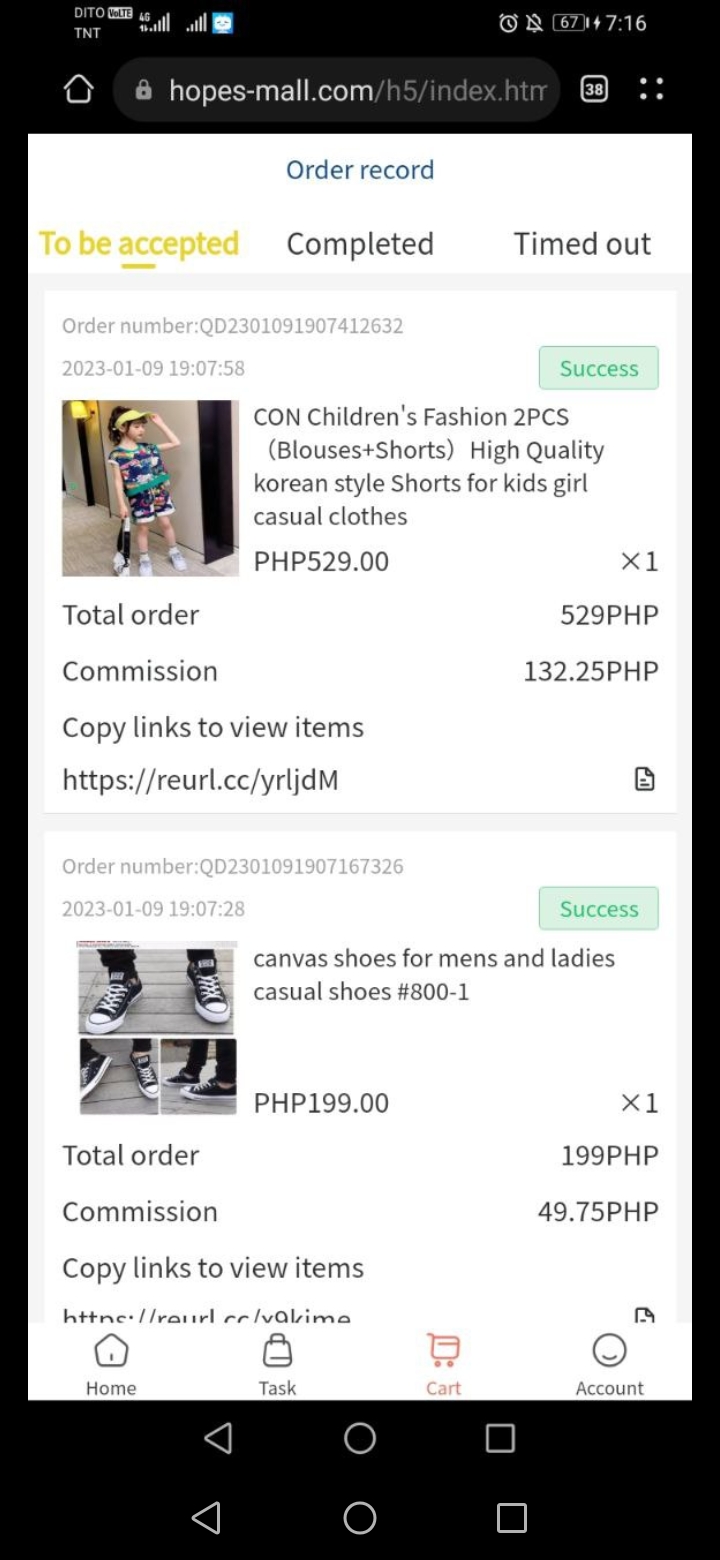Copy the reurl.cc/yrljdM link with the copy icon
This screenshot has width=720, height=1560.
coord(645,779)
